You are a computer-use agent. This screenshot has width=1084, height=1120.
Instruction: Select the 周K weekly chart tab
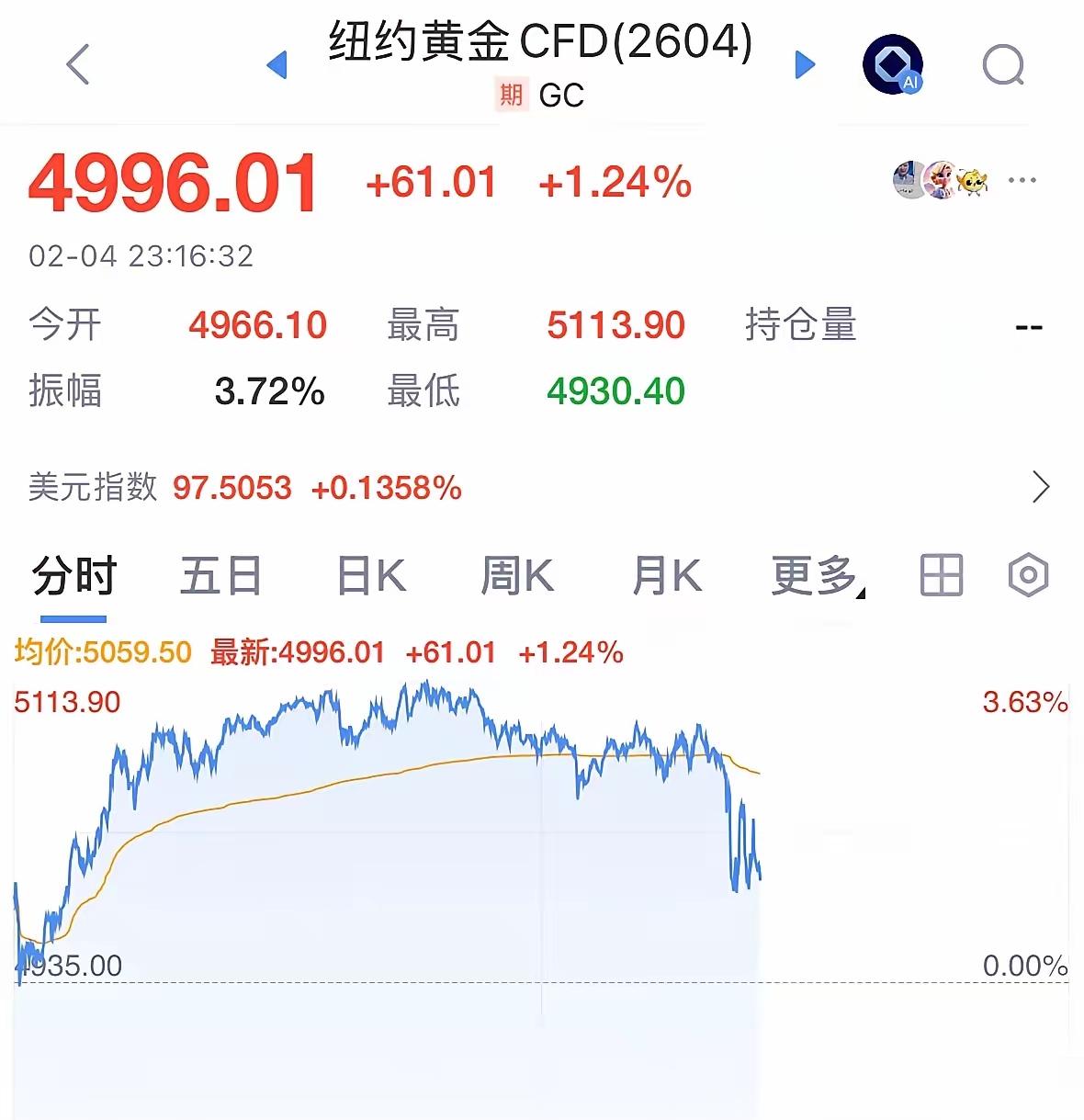(x=518, y=575)
